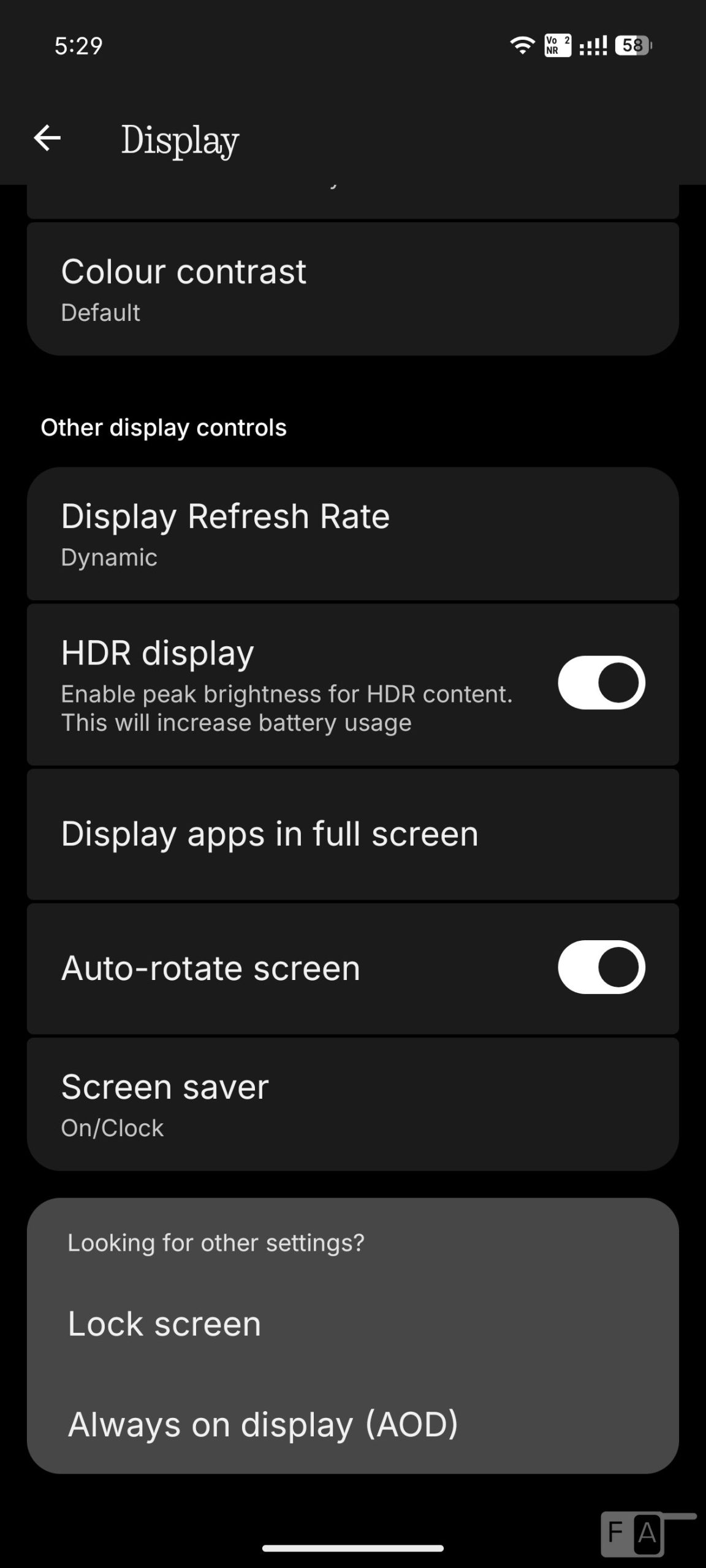This screenshot has width=706, height=1568.
Task: Open Display apps in full screen
Action: (x=352, y=834)
